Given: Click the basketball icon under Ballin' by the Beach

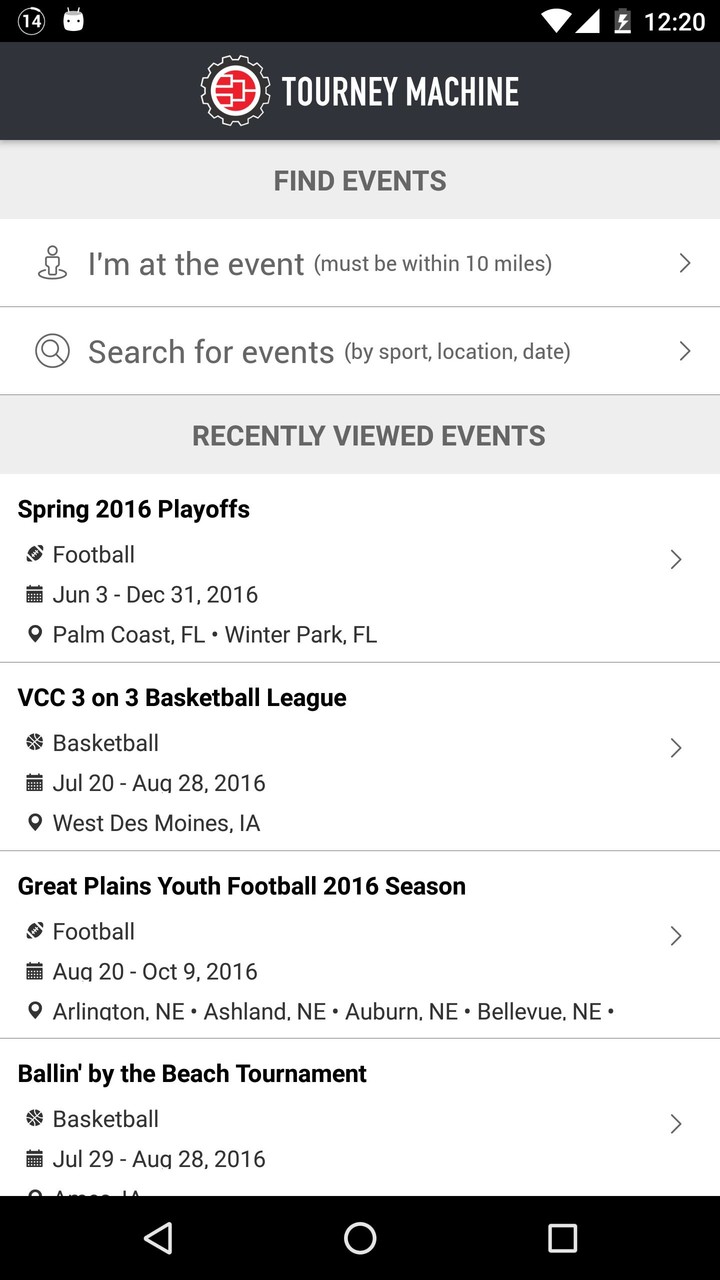Looking at the screenshot, I should point(35,1119).
